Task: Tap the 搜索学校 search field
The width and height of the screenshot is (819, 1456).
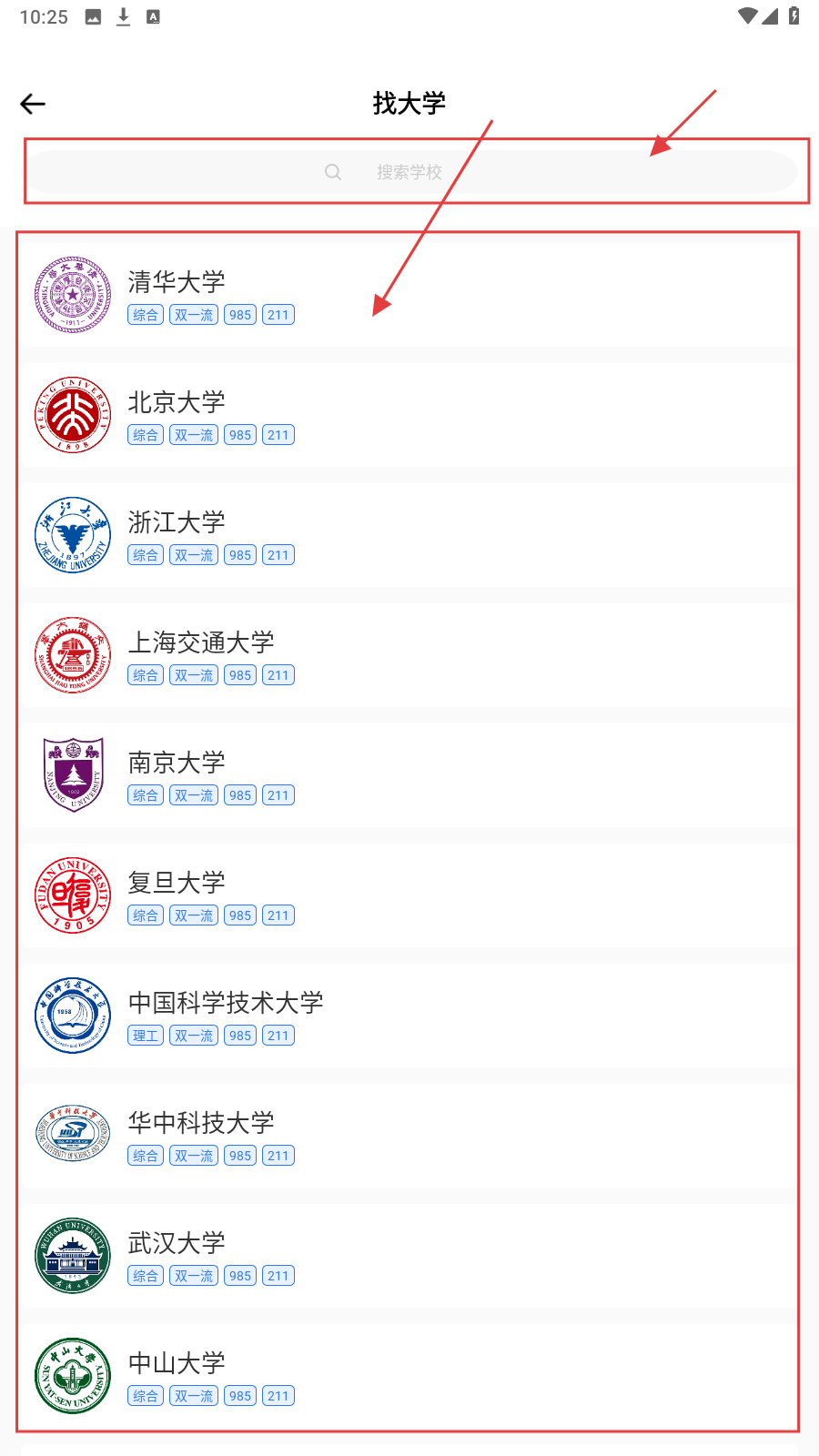Action: click(409, 172)
